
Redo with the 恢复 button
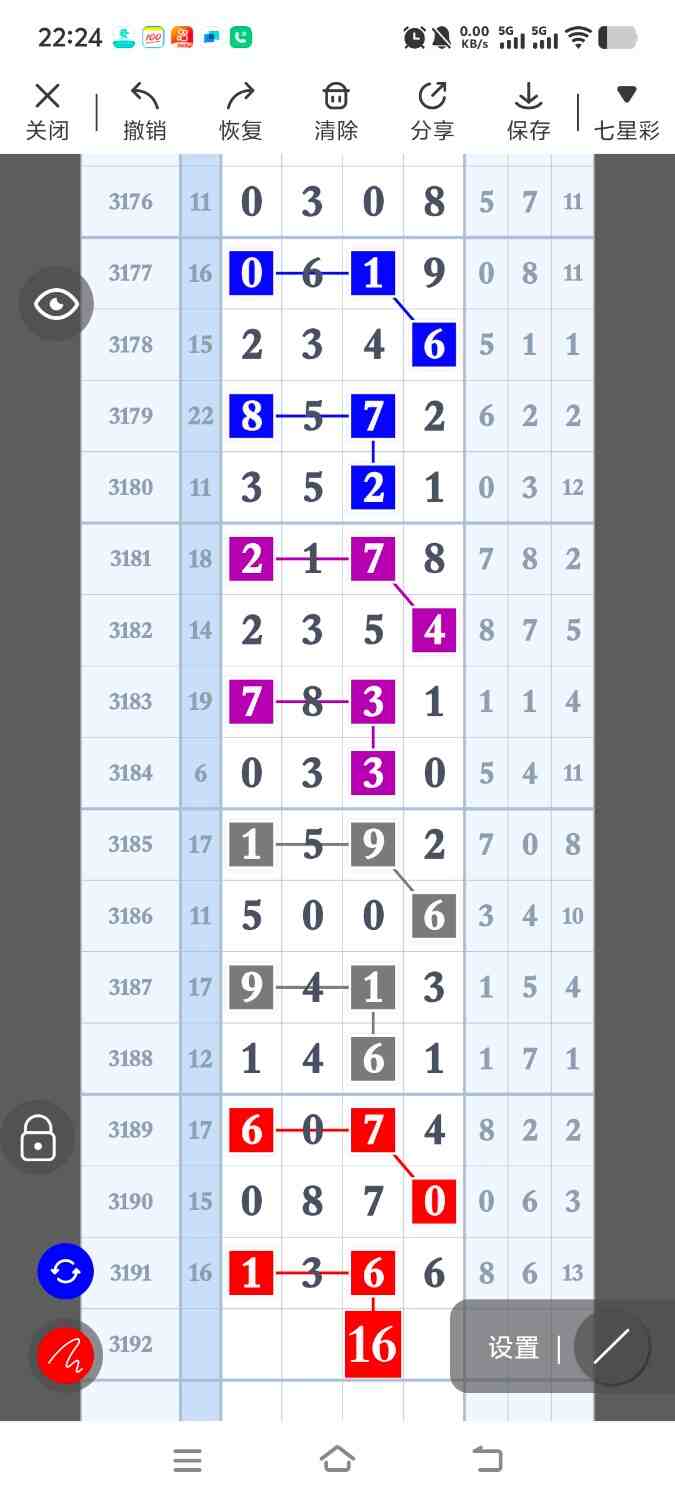[x=240, y=111]
